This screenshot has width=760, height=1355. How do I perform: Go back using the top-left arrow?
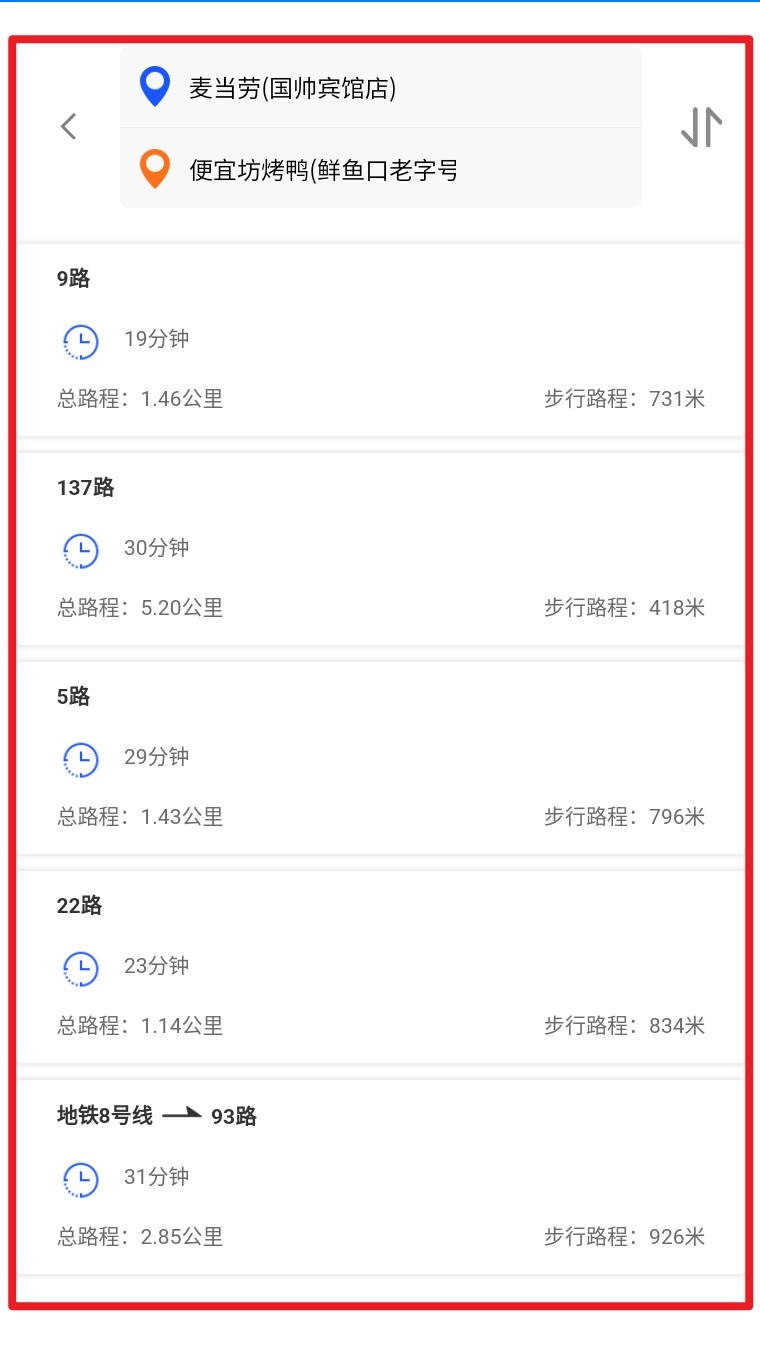[68, 127]
